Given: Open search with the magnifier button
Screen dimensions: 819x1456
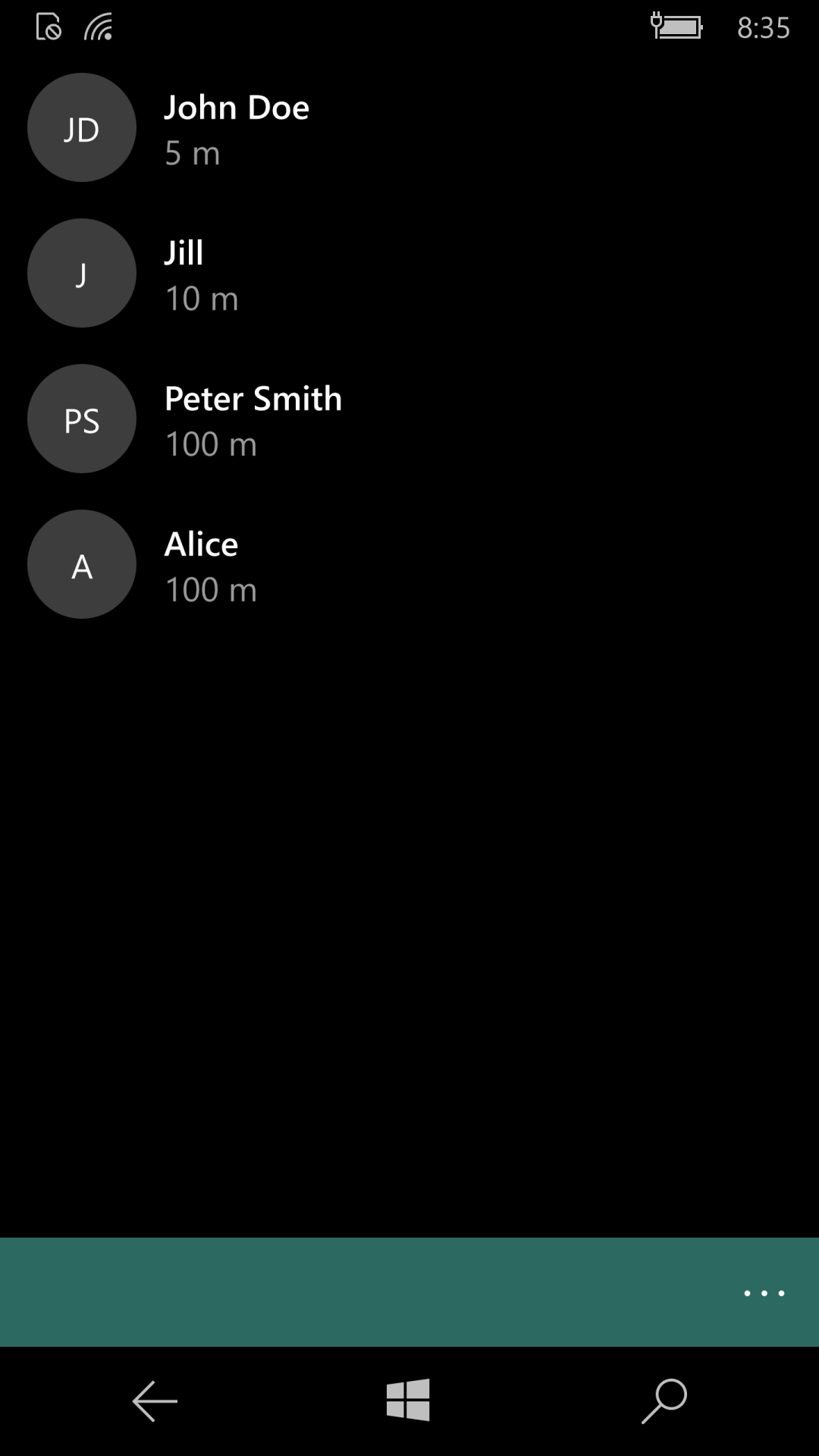Looking at the screenshot, I should [664, 1401].
